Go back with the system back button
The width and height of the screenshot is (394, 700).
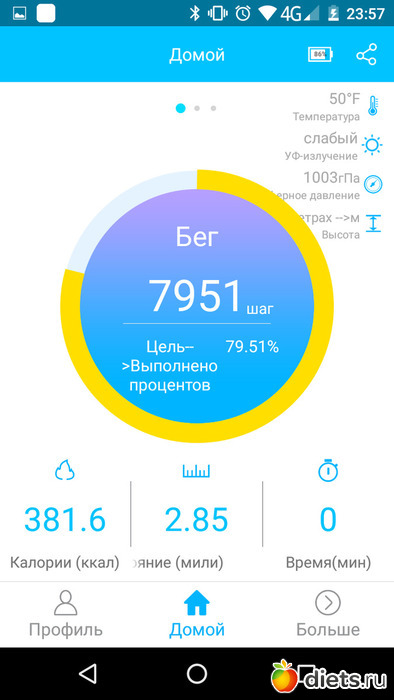click(x=87, y=673)
